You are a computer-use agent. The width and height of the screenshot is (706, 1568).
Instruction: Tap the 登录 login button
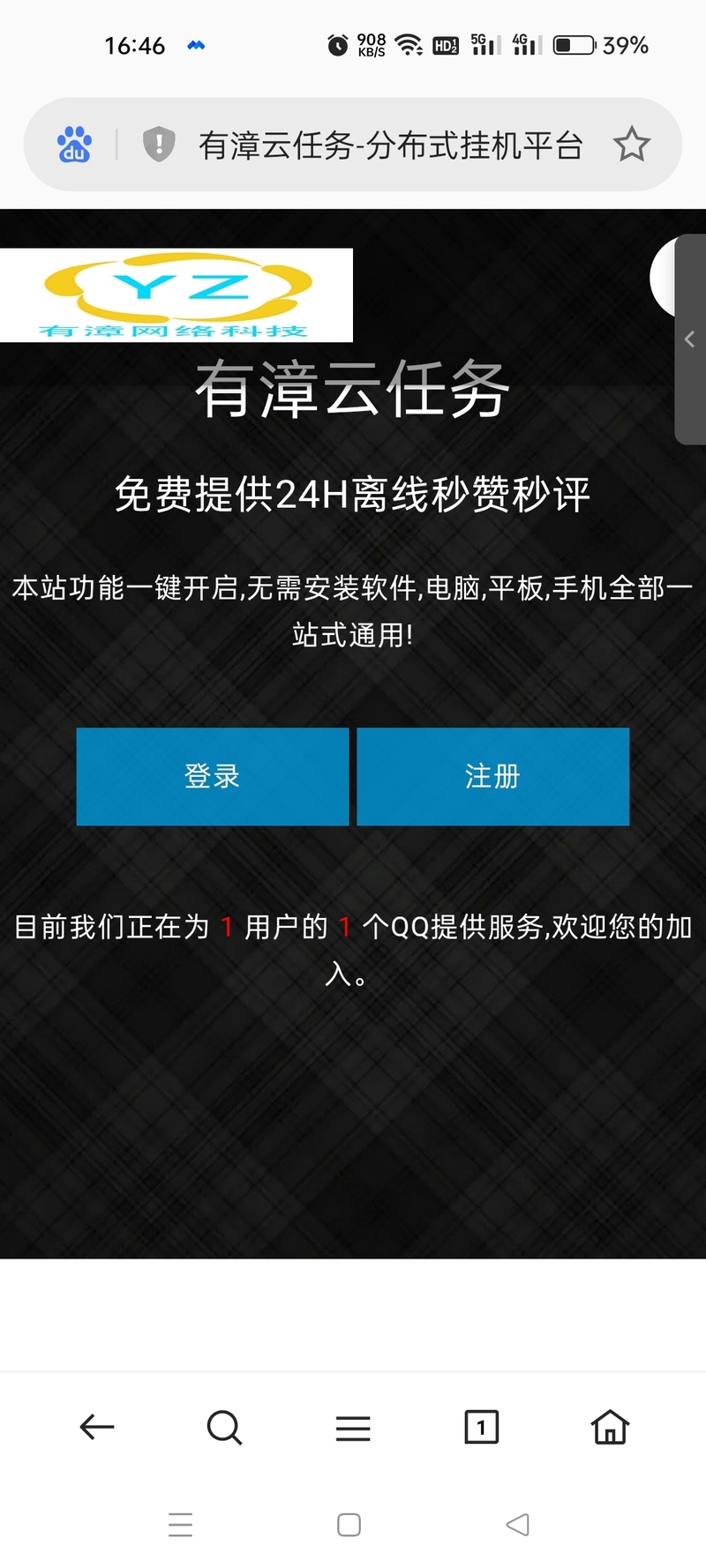(212, 776)
